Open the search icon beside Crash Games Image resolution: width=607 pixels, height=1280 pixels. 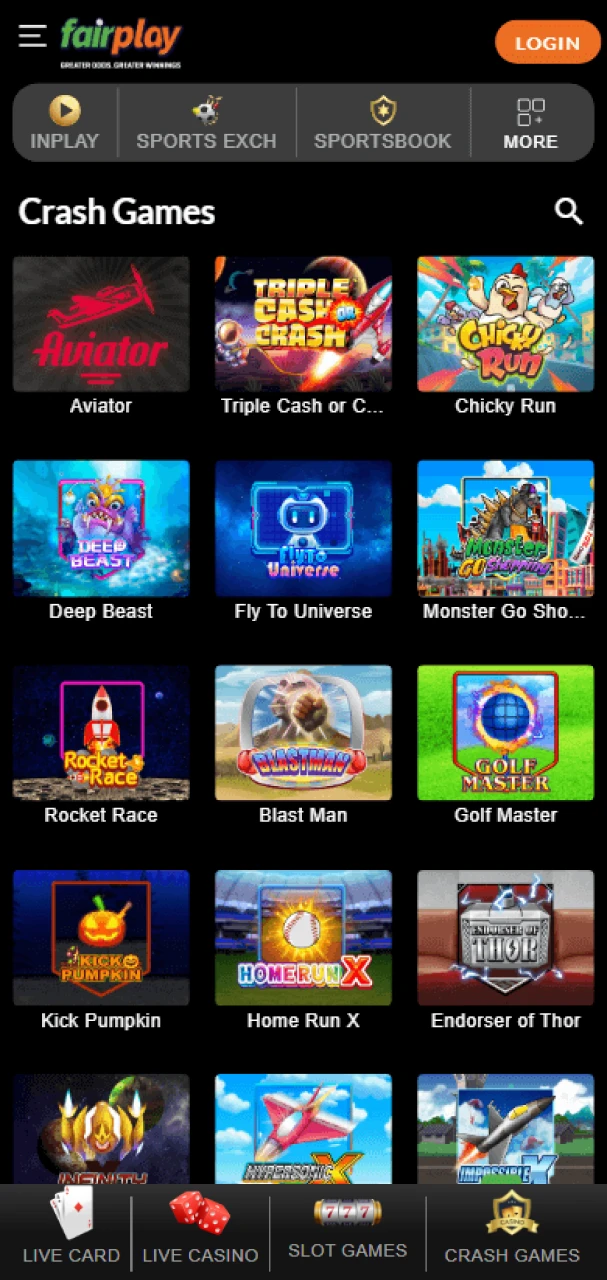[x=568, y=211]
